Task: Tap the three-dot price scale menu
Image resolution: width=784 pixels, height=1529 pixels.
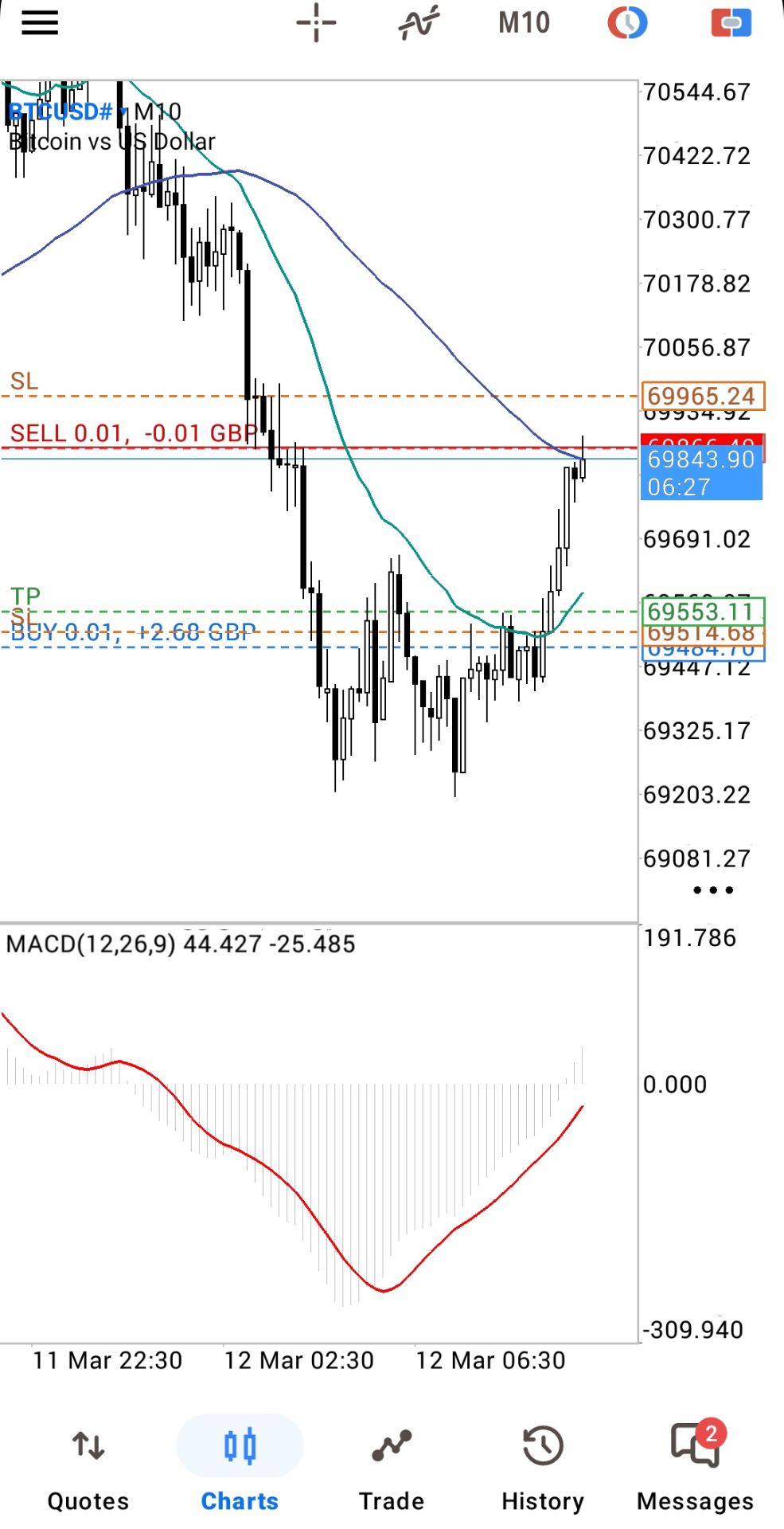Action: (x=712, y=890)
